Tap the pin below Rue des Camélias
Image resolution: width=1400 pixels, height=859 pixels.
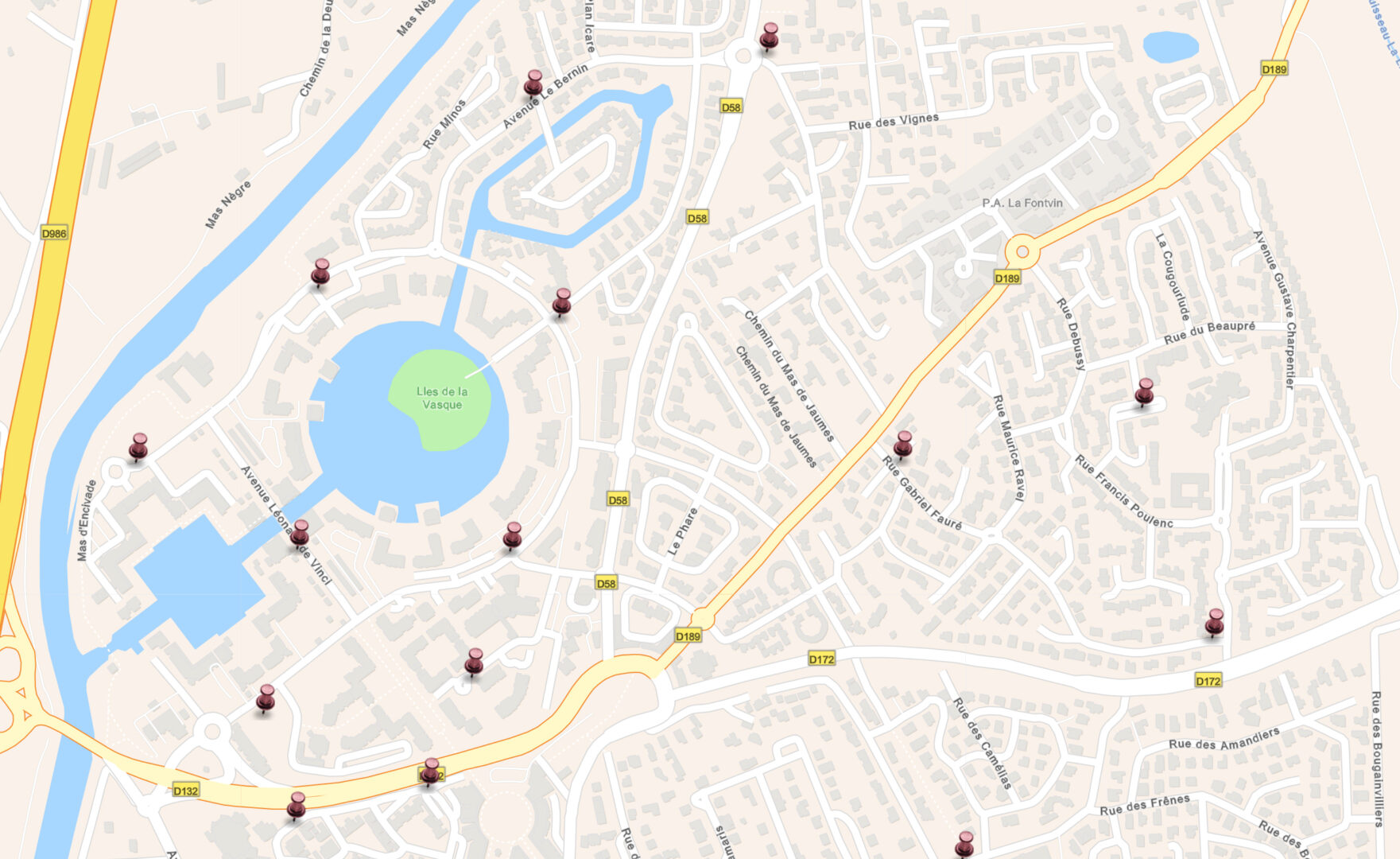[964, 843]
